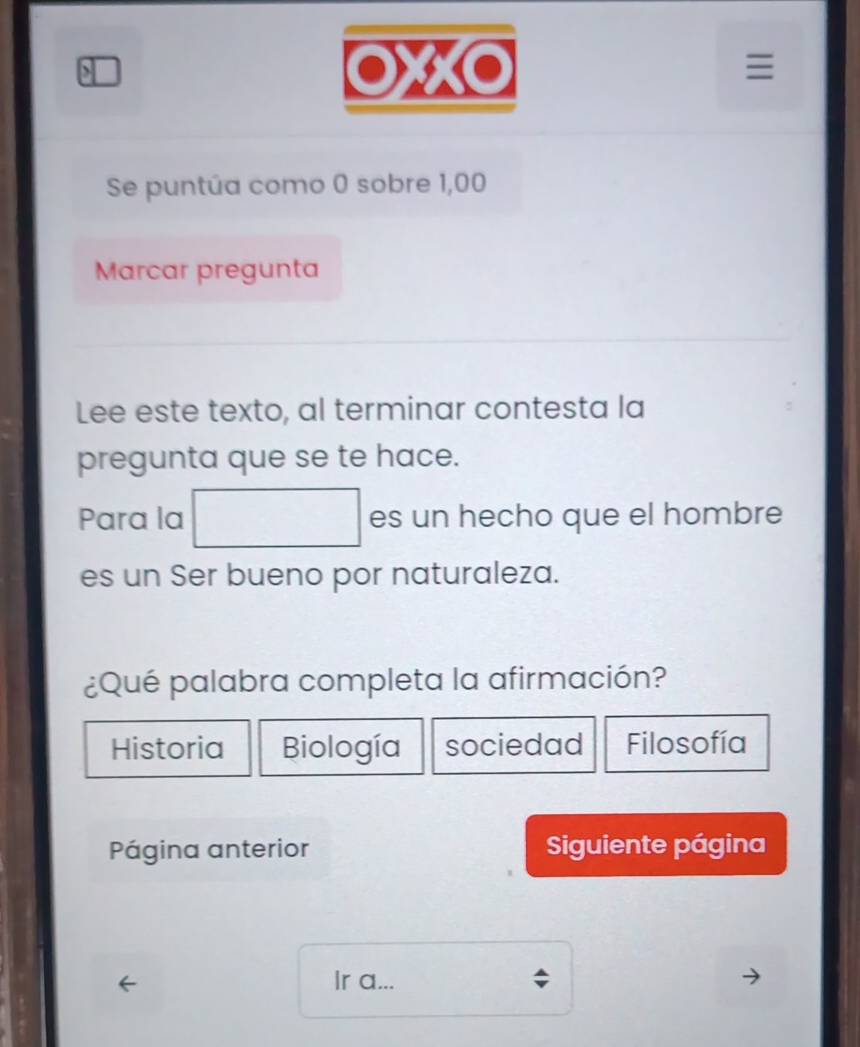Image resolution: width=860 pixels, height=1047 pixels.
Task: Choose the word sociedad
Action: coord(514,745)
